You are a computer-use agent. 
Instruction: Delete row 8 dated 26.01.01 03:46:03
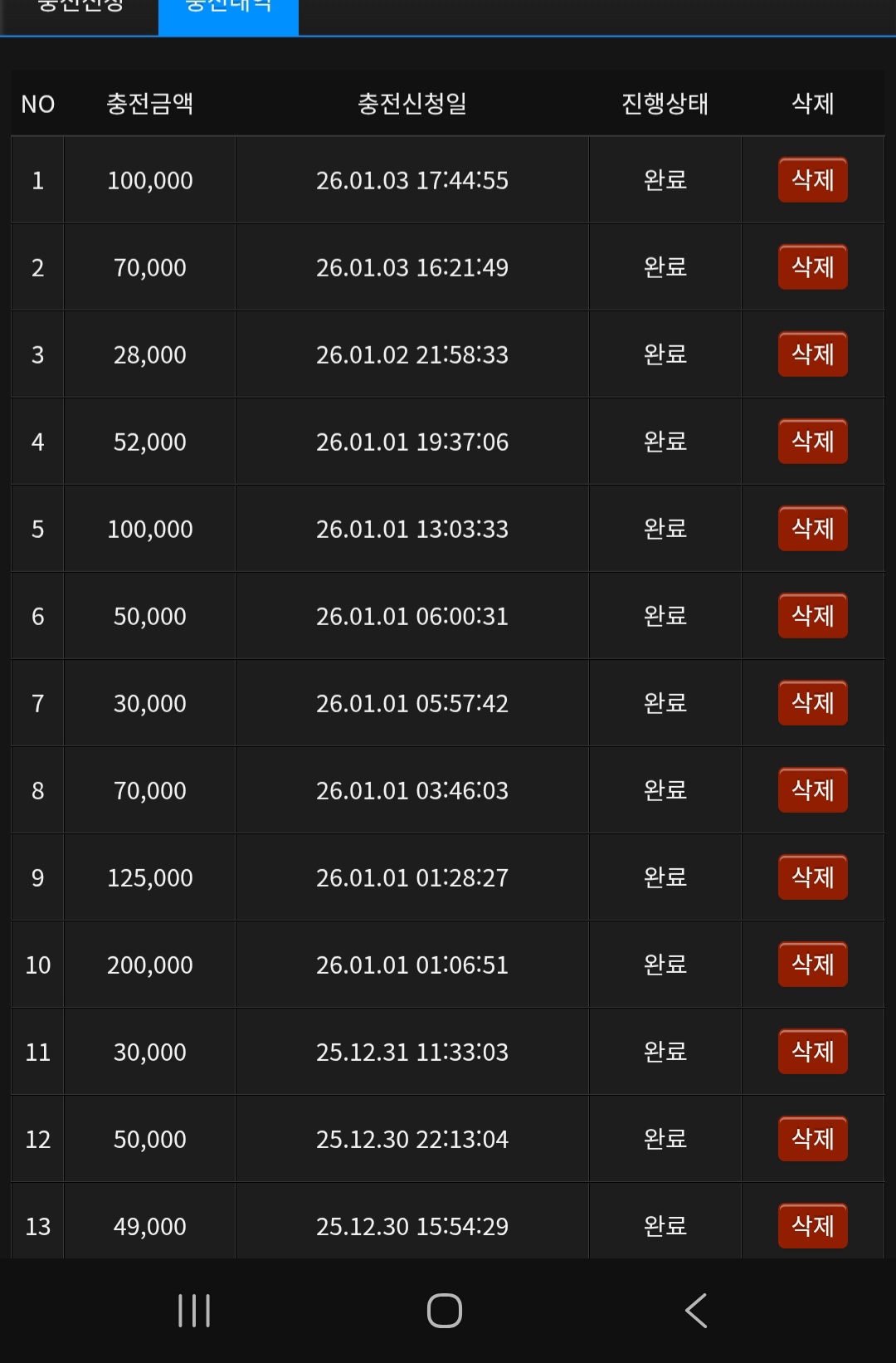[x=812, y=790]
